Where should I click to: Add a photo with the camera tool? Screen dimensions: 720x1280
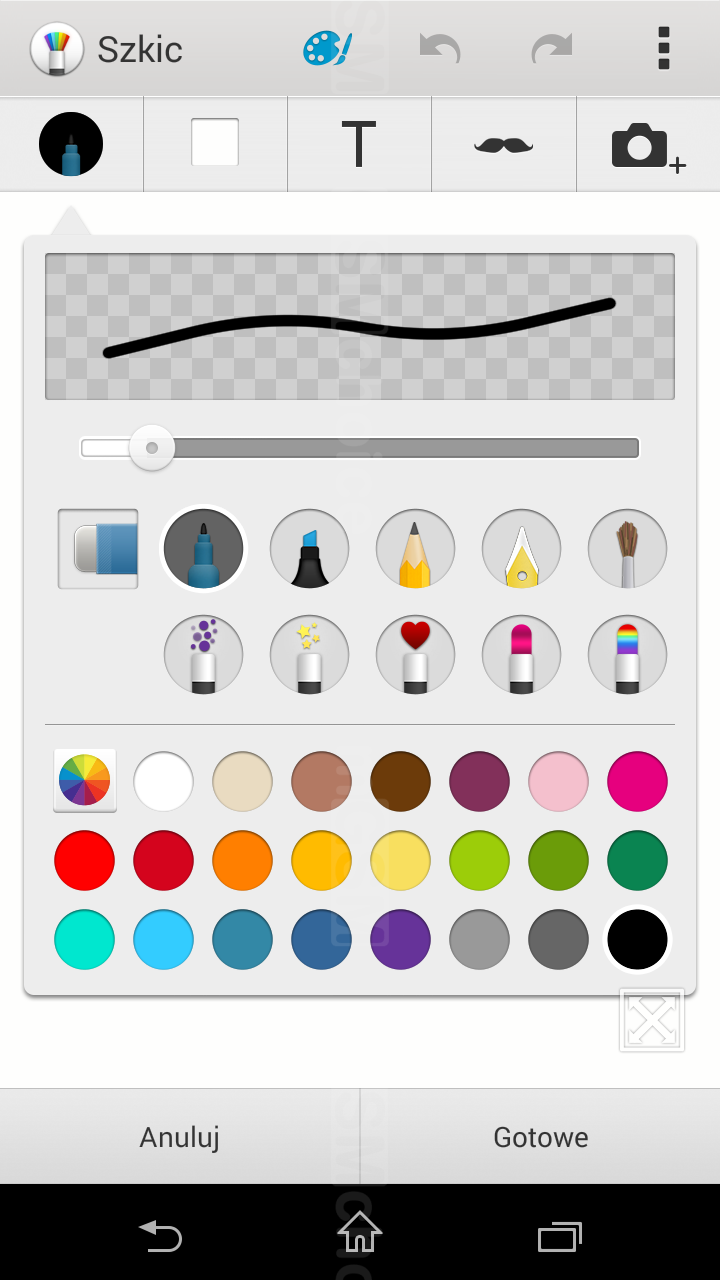[x=648, y=144]
